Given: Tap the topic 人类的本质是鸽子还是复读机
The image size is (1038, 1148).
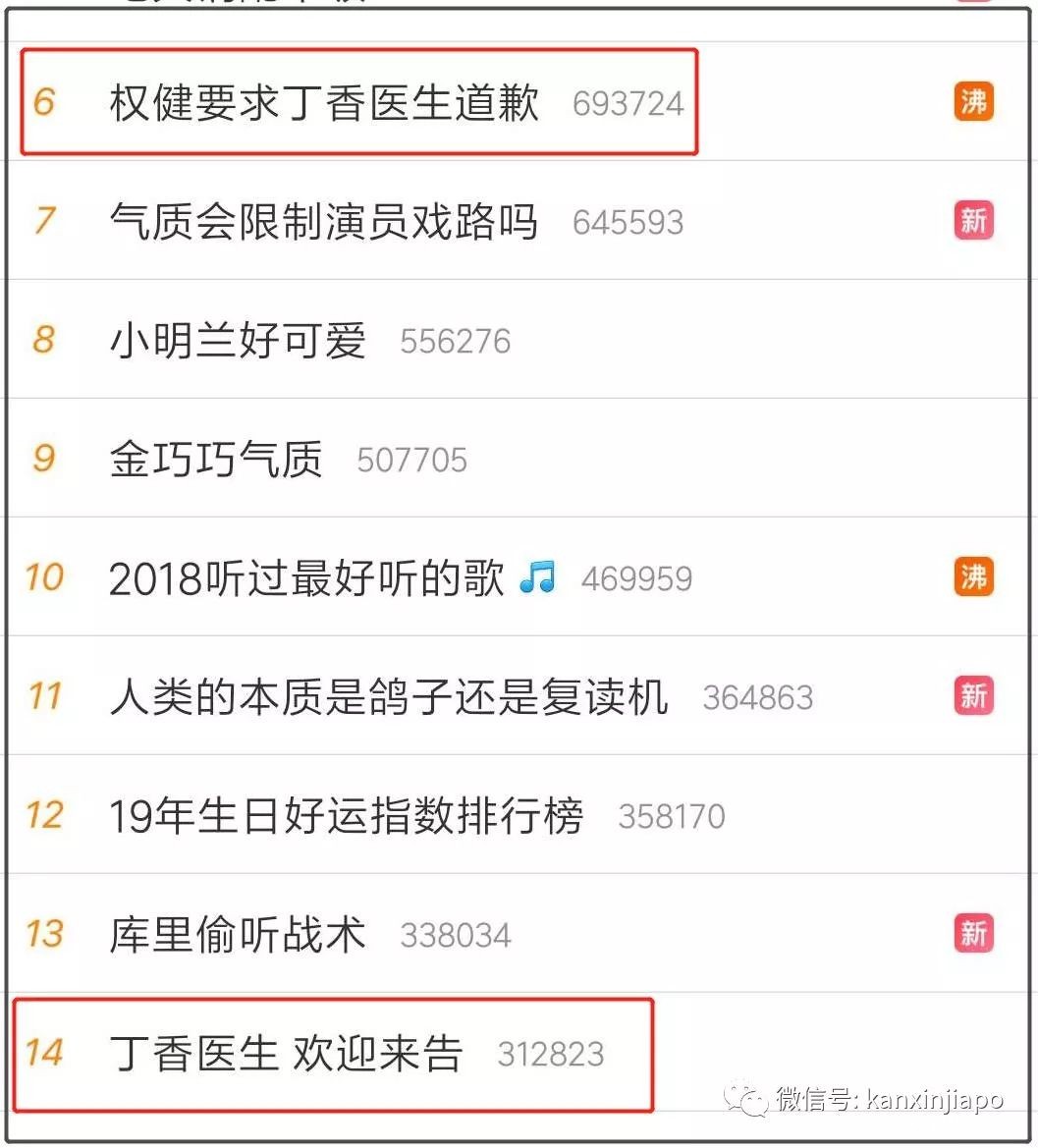Looking at the screenshot, I should tap(389, 697).
